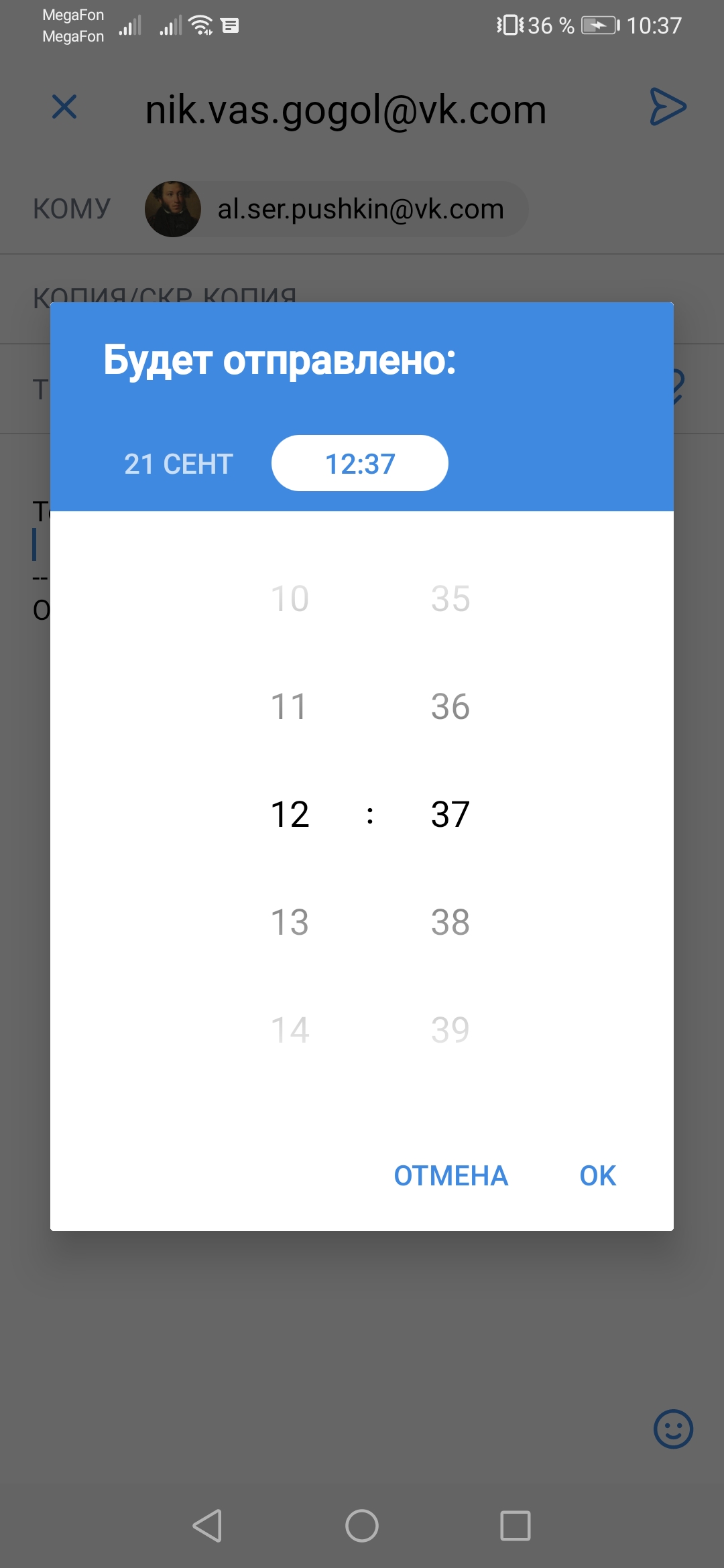The width and height of the screenshot is (724, 1568).
Task: Choose hour 11 in the picker
Action: pyautogui.click(x=290, y=706)
